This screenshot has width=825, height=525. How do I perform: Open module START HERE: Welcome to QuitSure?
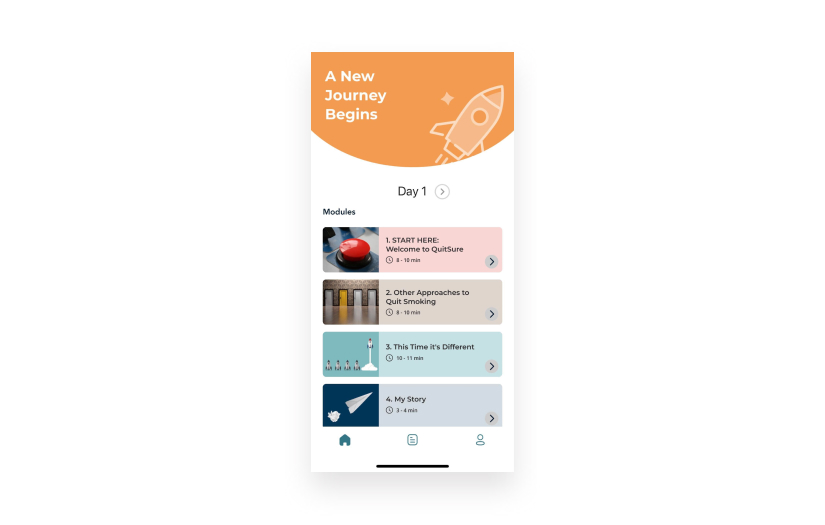(412, 249)
